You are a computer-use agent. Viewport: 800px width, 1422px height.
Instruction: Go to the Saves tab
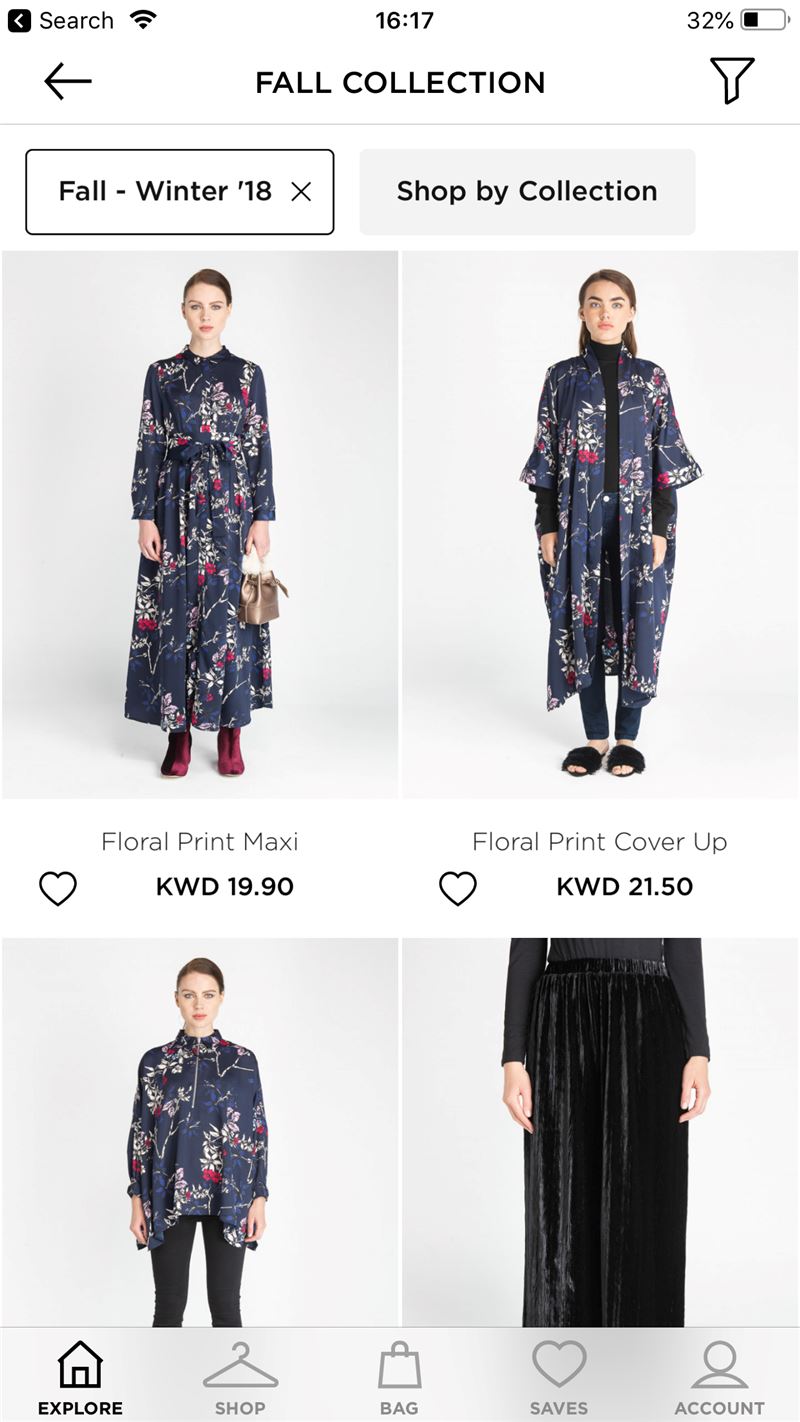point(559,1378)
